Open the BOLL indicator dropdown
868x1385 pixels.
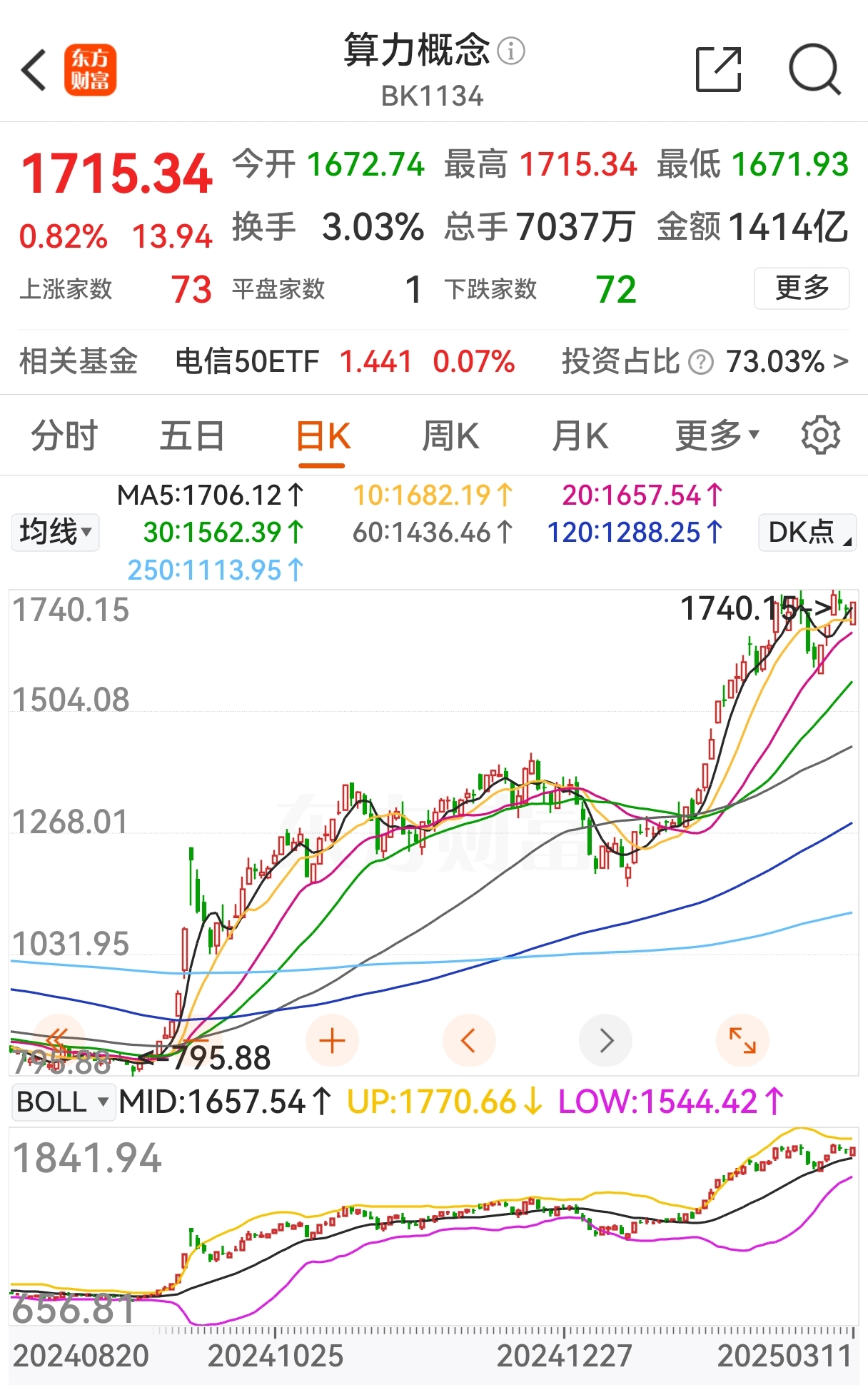click(63, 1102)
